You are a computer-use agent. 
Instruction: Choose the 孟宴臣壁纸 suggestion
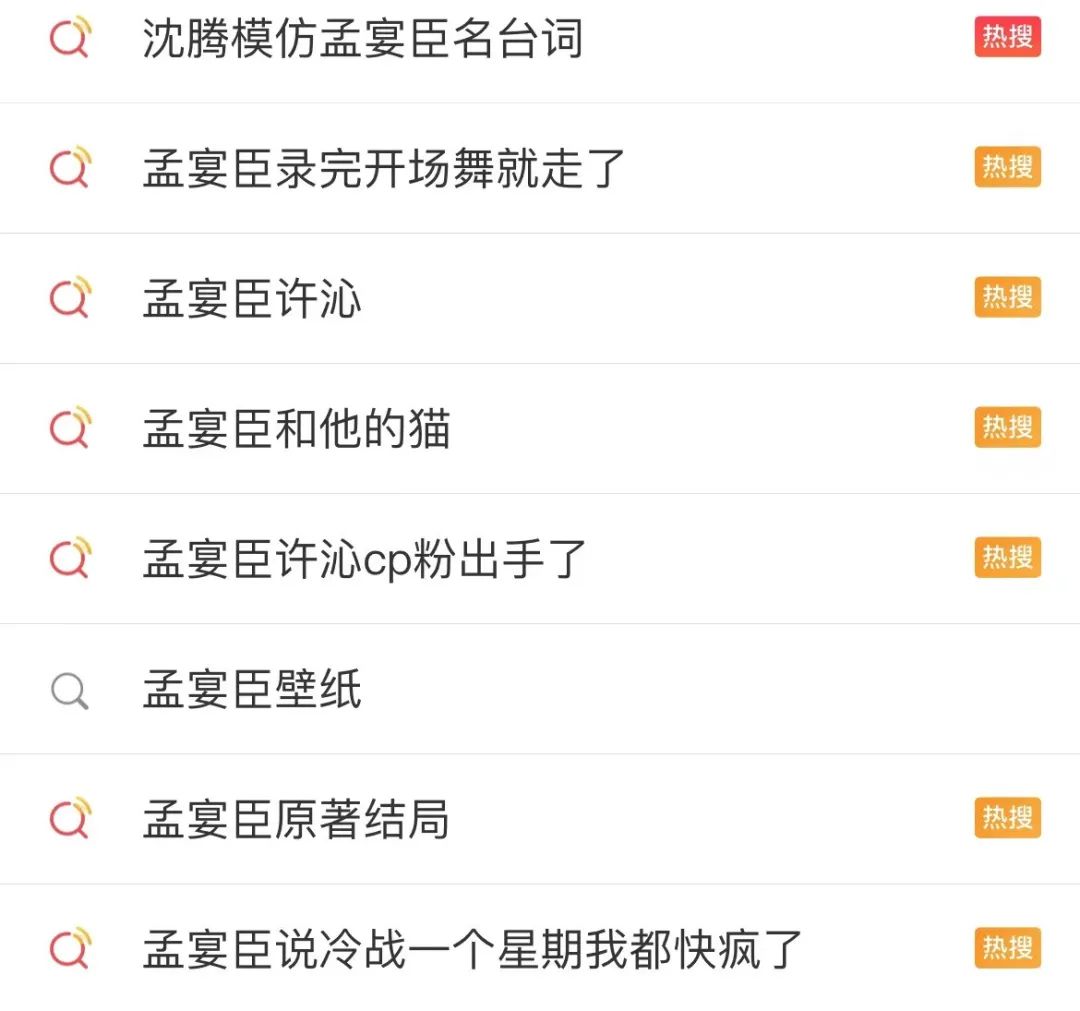click(252, 690)
